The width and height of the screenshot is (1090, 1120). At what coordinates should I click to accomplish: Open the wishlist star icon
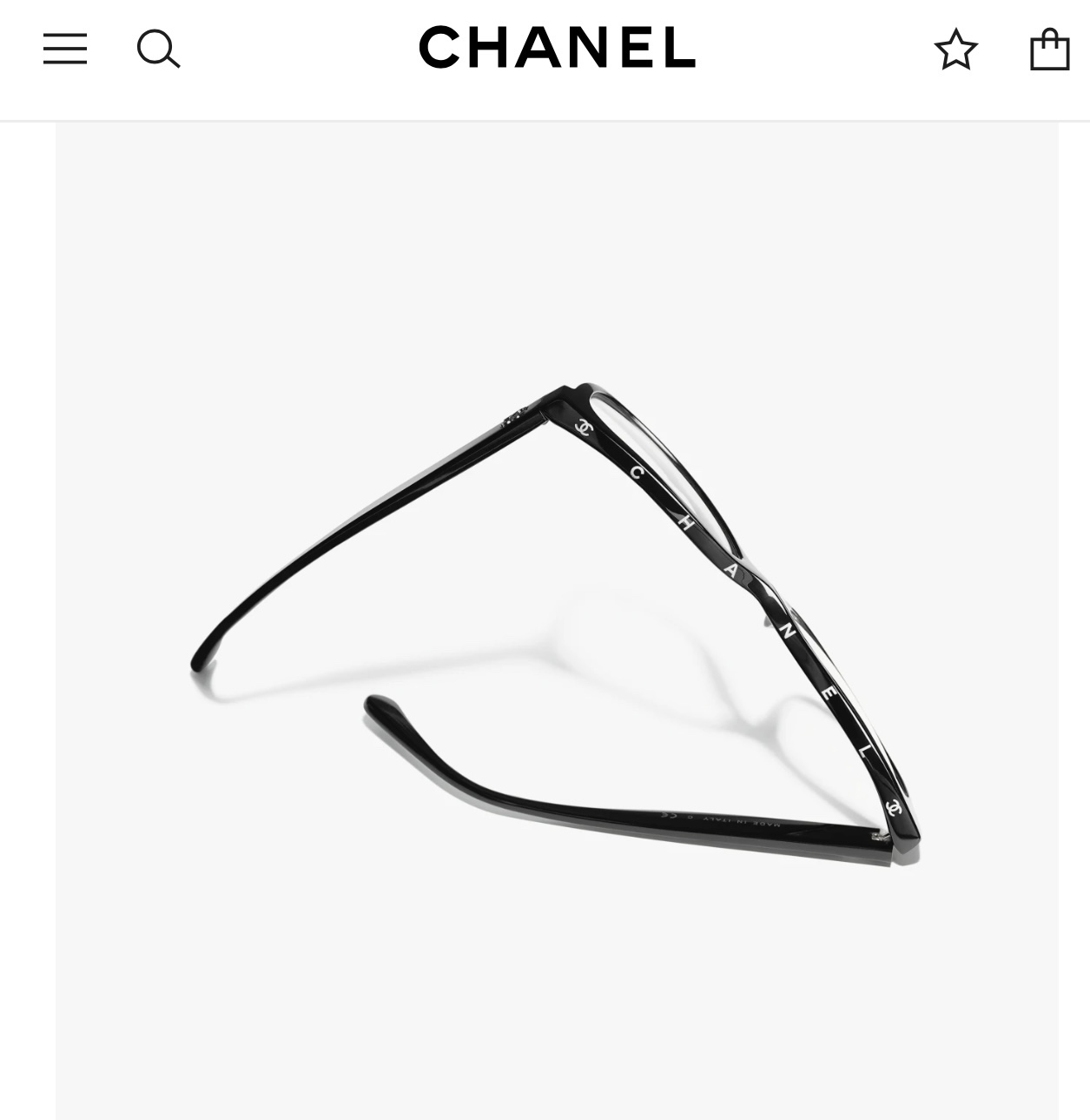(955, 49)
